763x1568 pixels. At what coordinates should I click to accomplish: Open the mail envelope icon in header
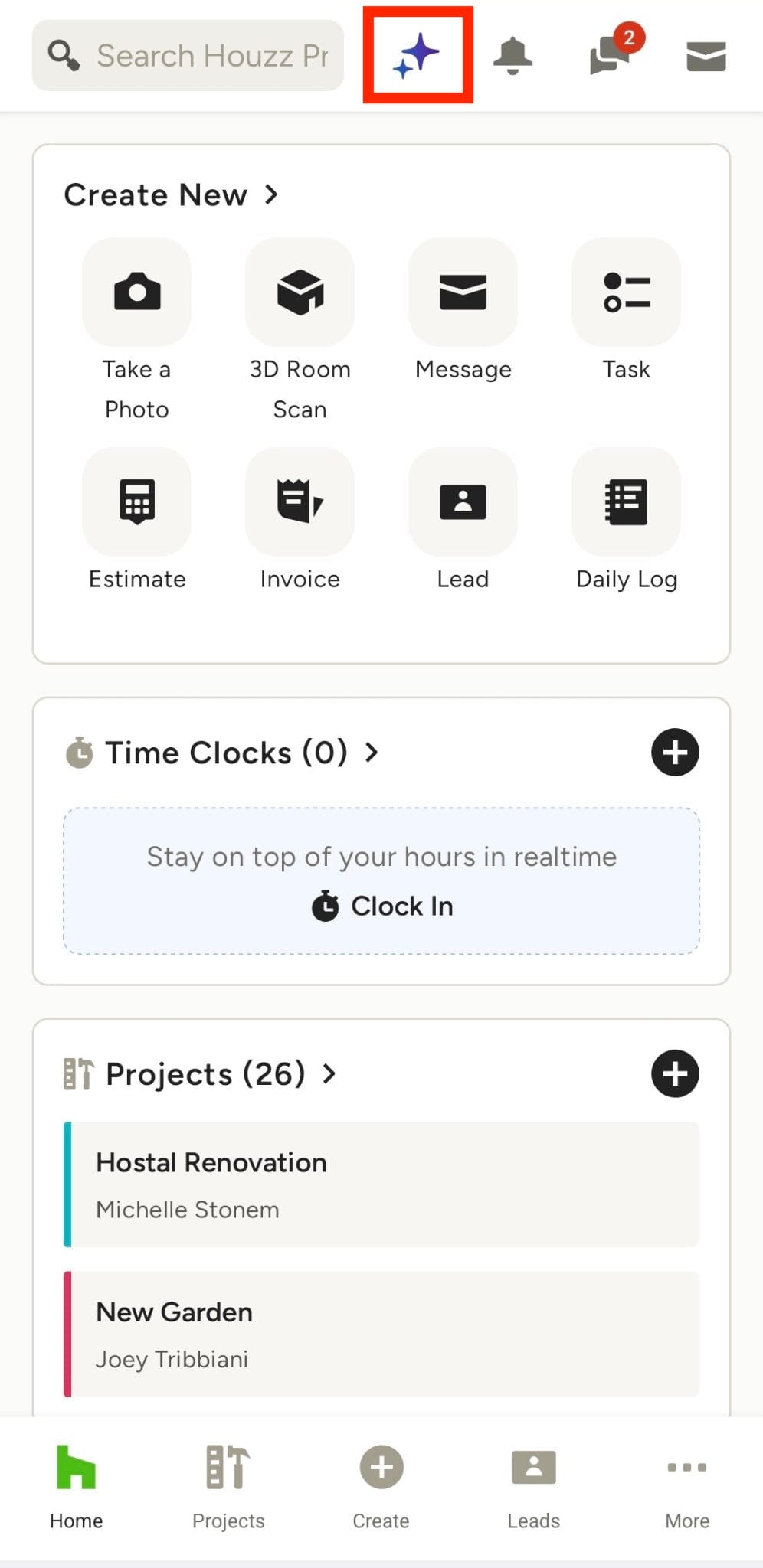click(706, 56)
